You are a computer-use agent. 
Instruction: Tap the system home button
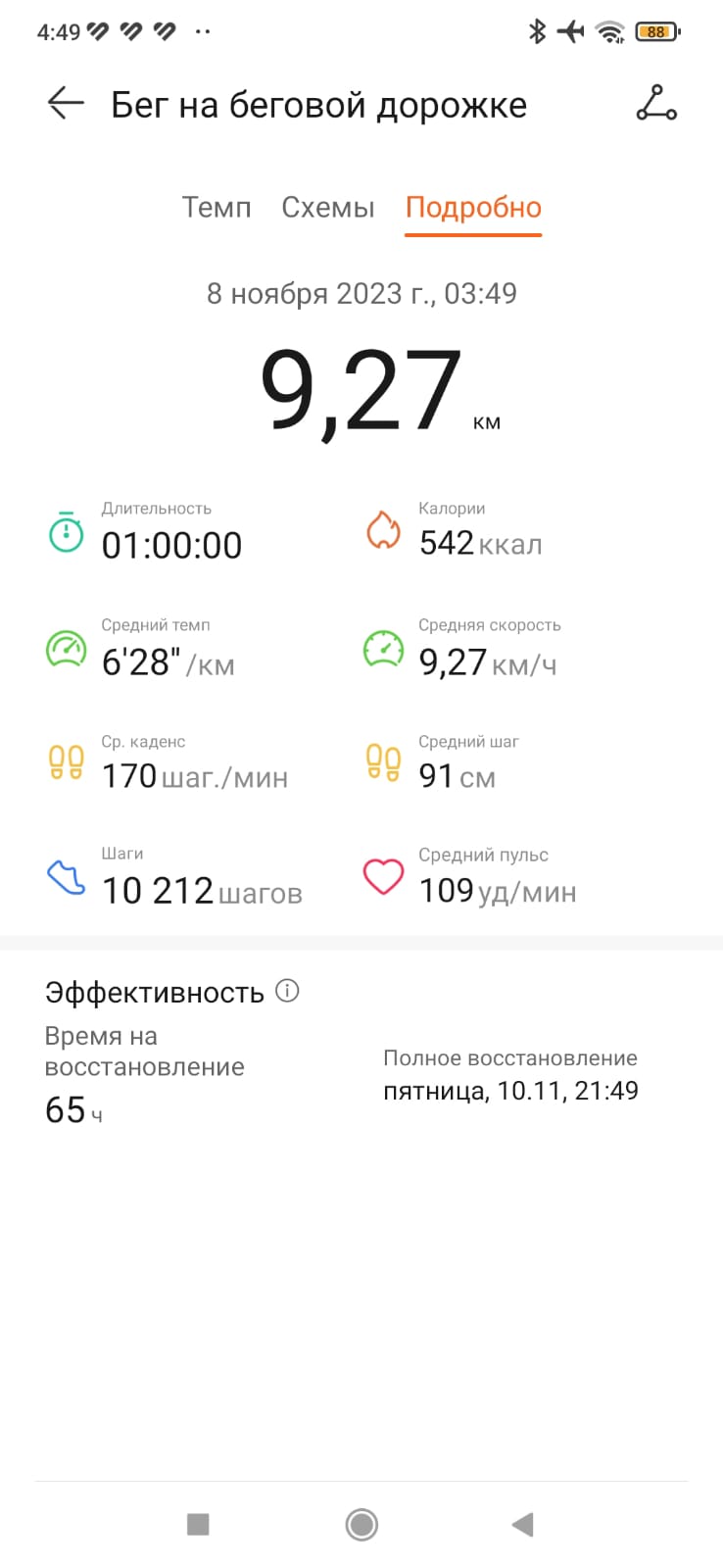pyautogui.click(x=361, y=1524)
